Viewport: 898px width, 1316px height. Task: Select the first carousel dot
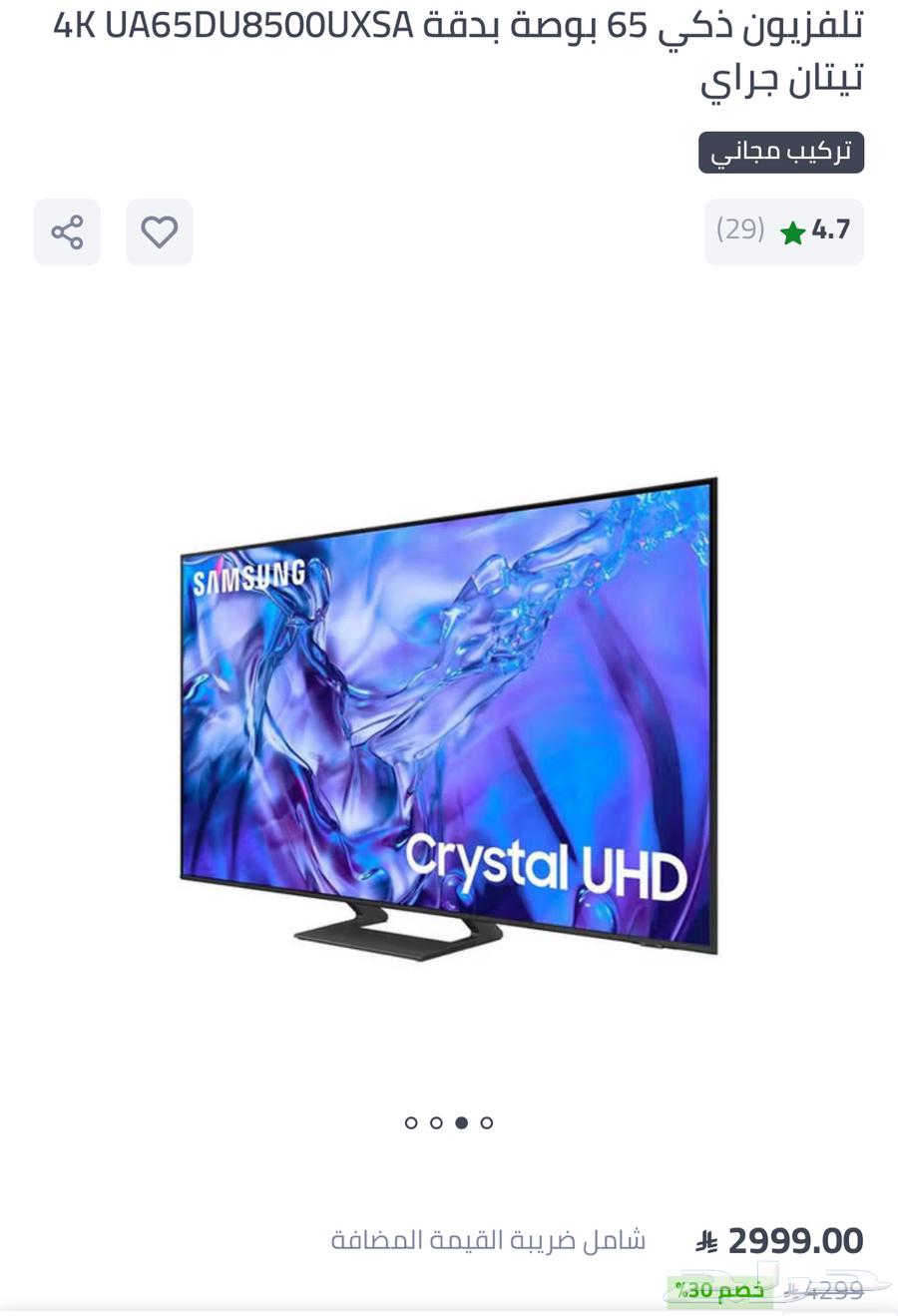tap(411, 1122)
